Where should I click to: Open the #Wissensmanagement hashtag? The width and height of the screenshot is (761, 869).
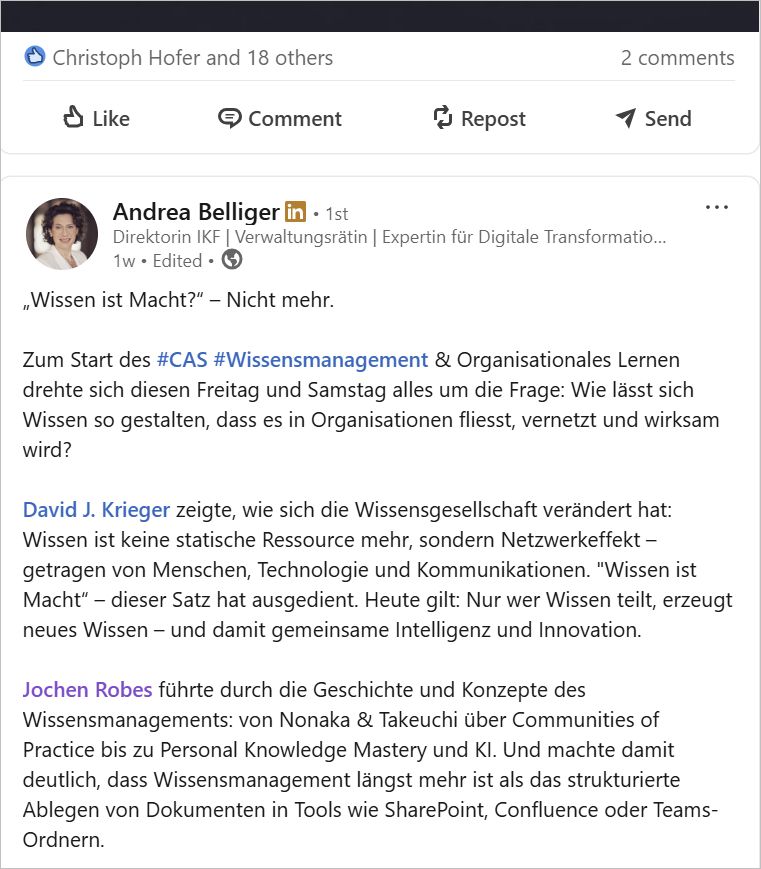pos(320,359)
